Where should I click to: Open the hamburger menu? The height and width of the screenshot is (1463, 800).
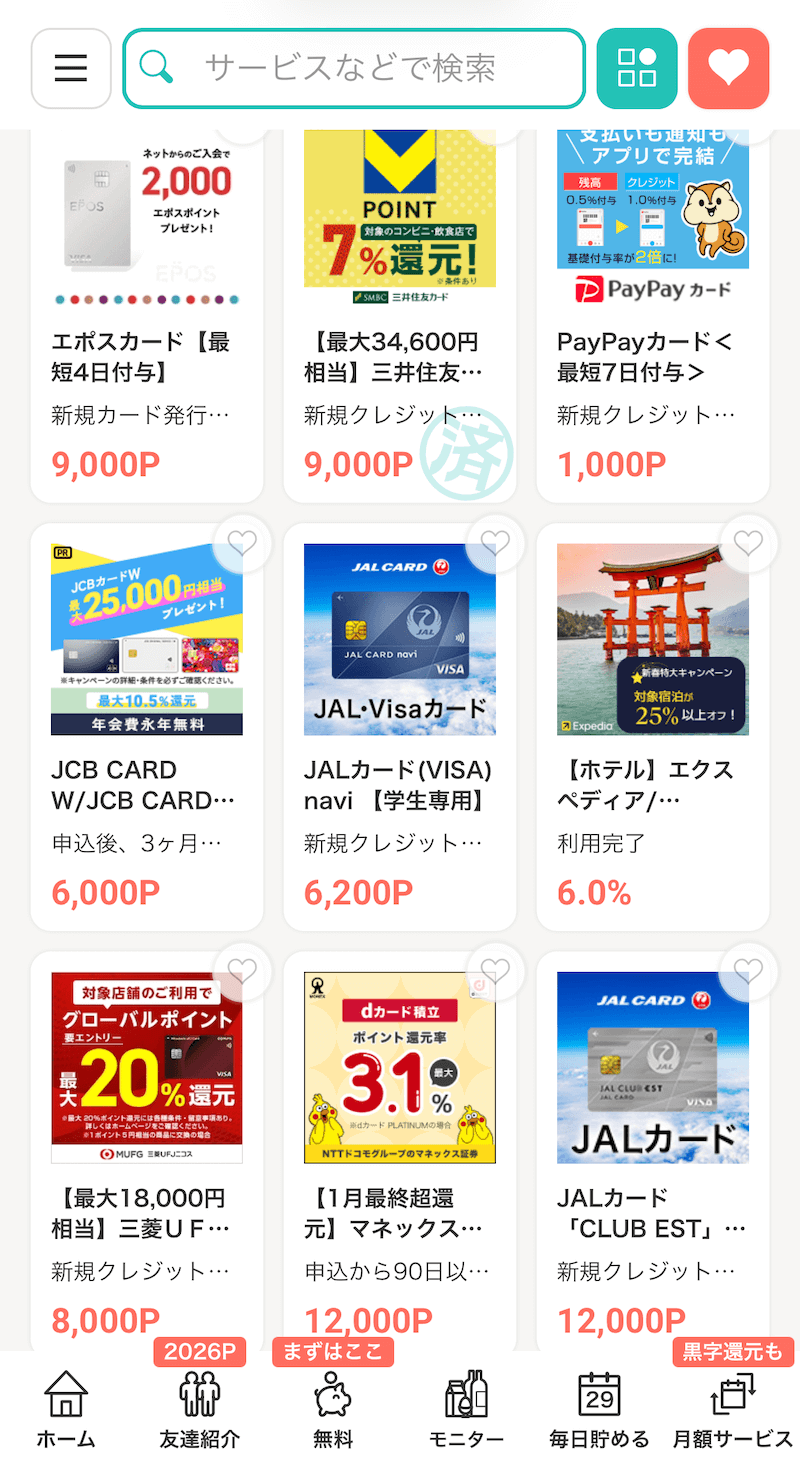[x=70, y=68]
